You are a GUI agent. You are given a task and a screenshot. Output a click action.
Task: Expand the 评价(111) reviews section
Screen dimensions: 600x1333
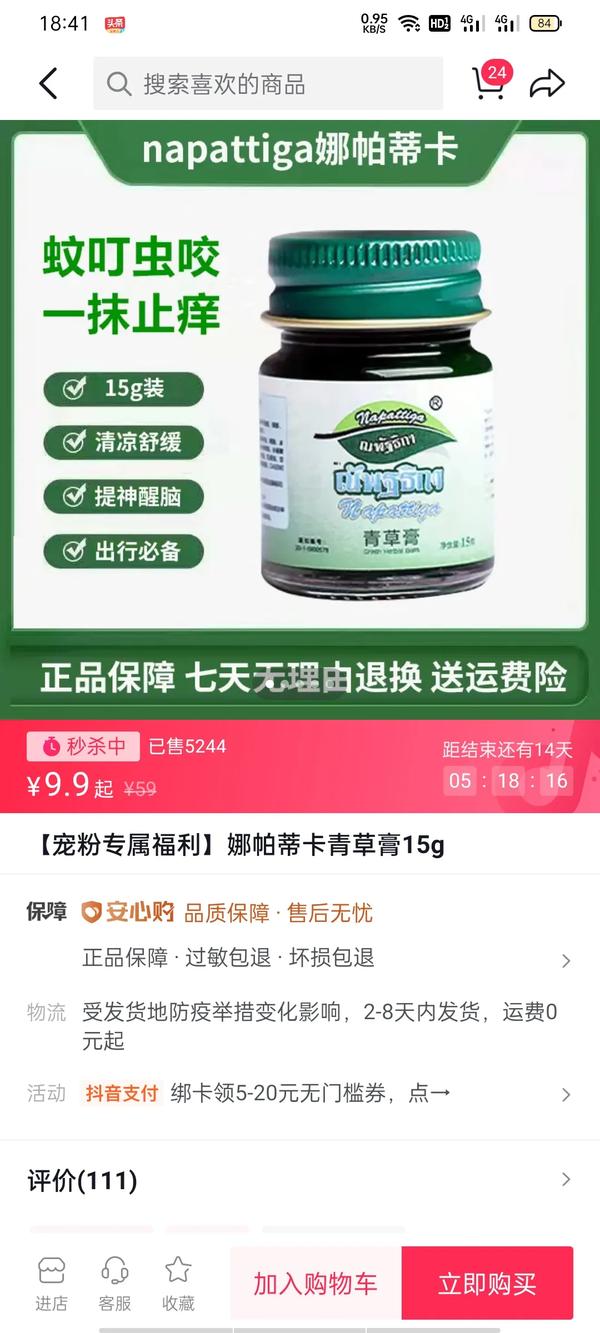[300, 1180]
